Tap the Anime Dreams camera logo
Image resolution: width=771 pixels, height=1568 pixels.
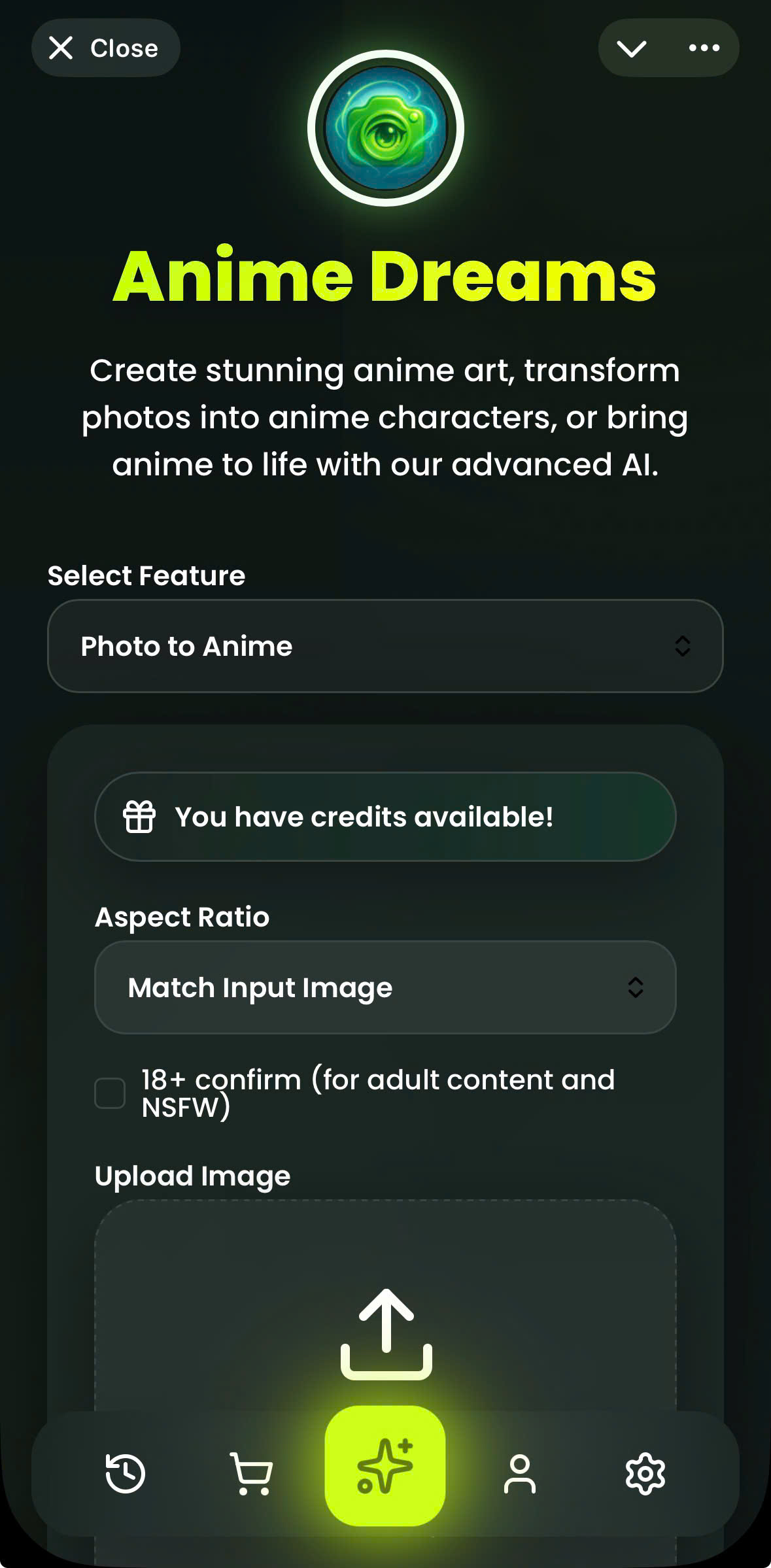[x=386, y=128]
